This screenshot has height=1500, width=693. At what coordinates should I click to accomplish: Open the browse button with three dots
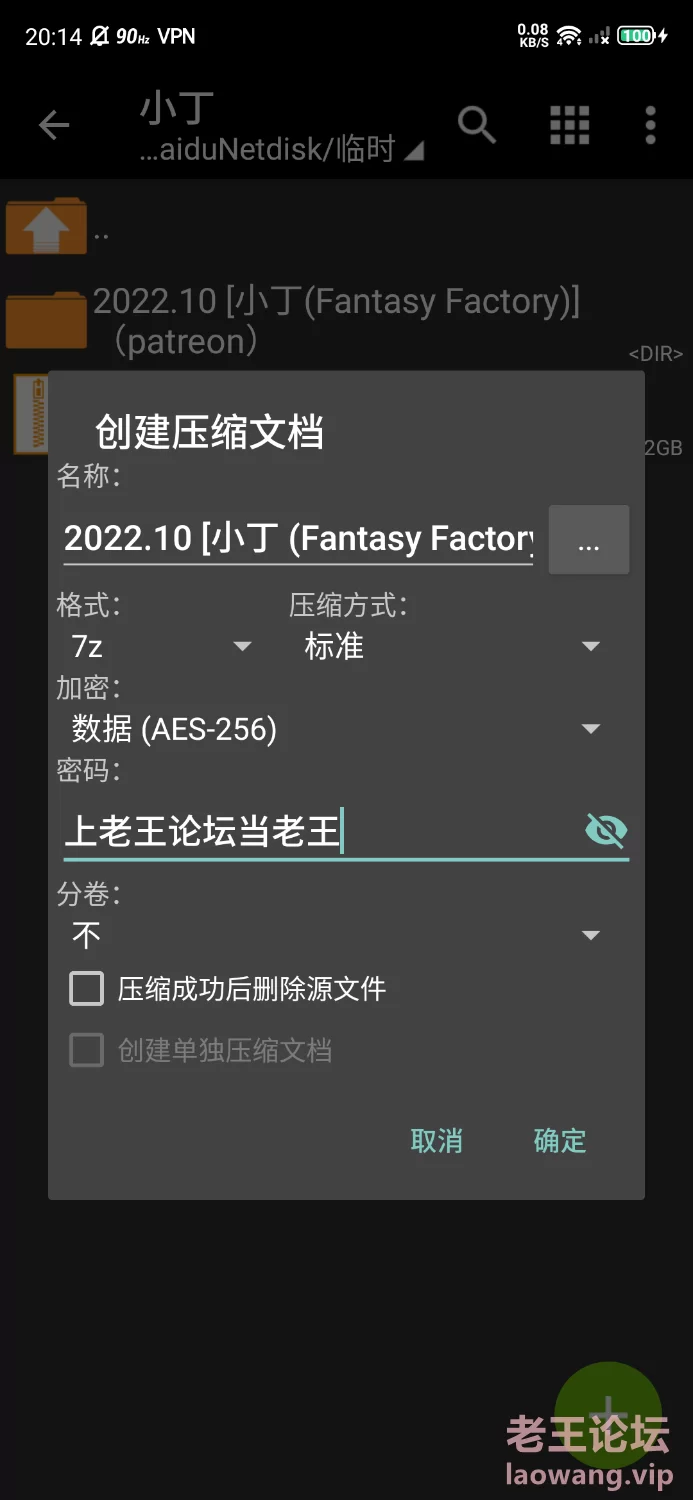pyautogui.click(x=589, y=540)
